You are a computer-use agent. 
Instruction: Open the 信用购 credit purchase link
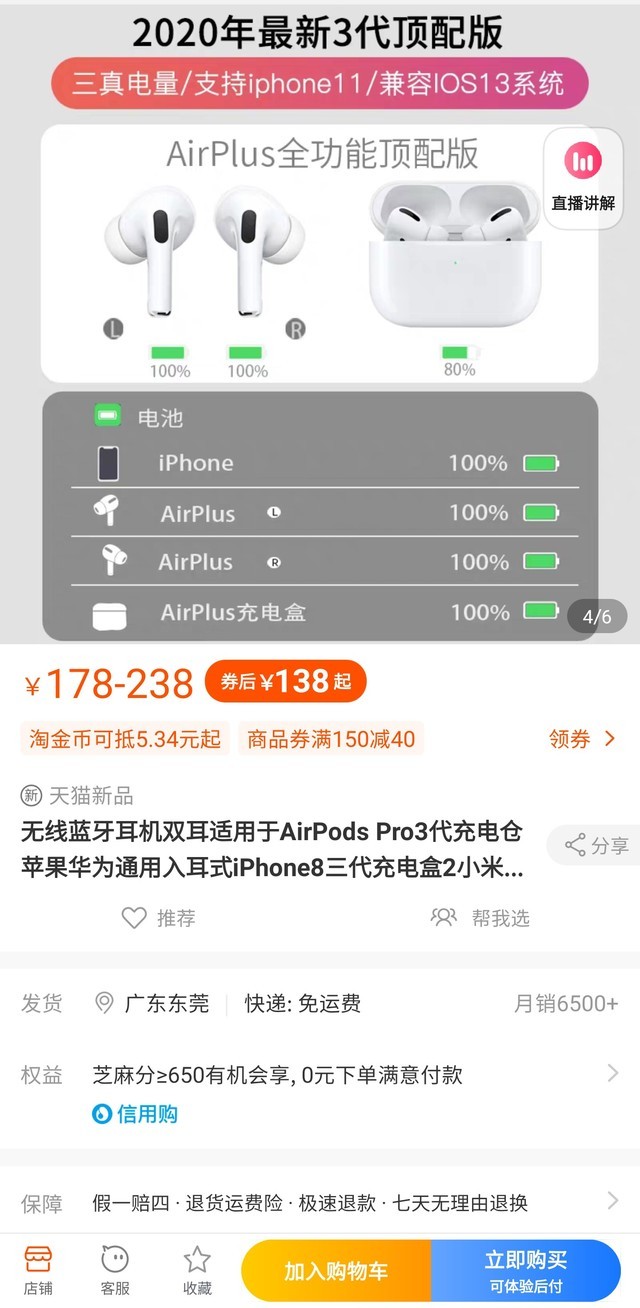tap(135, 1114)
